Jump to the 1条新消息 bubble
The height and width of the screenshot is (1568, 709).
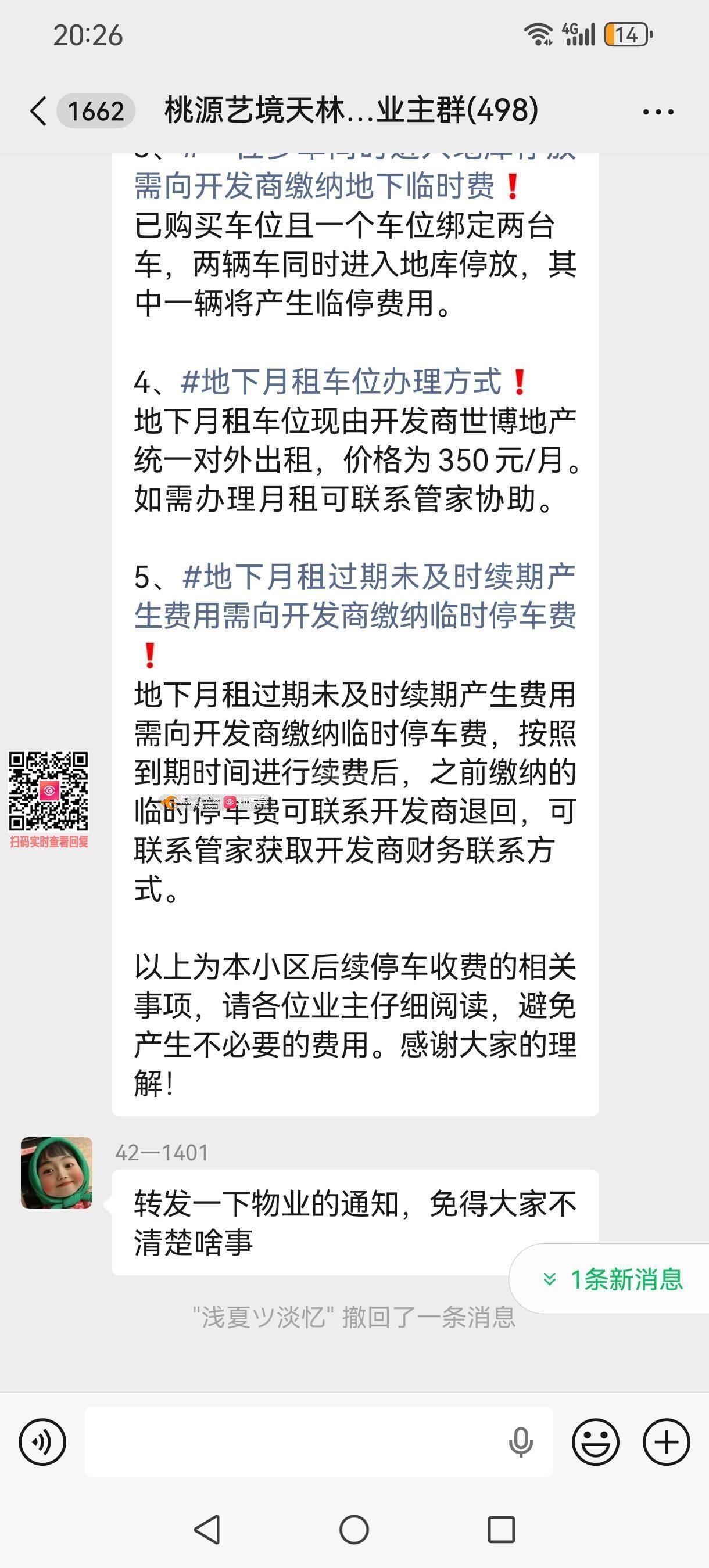[613, 1279]
